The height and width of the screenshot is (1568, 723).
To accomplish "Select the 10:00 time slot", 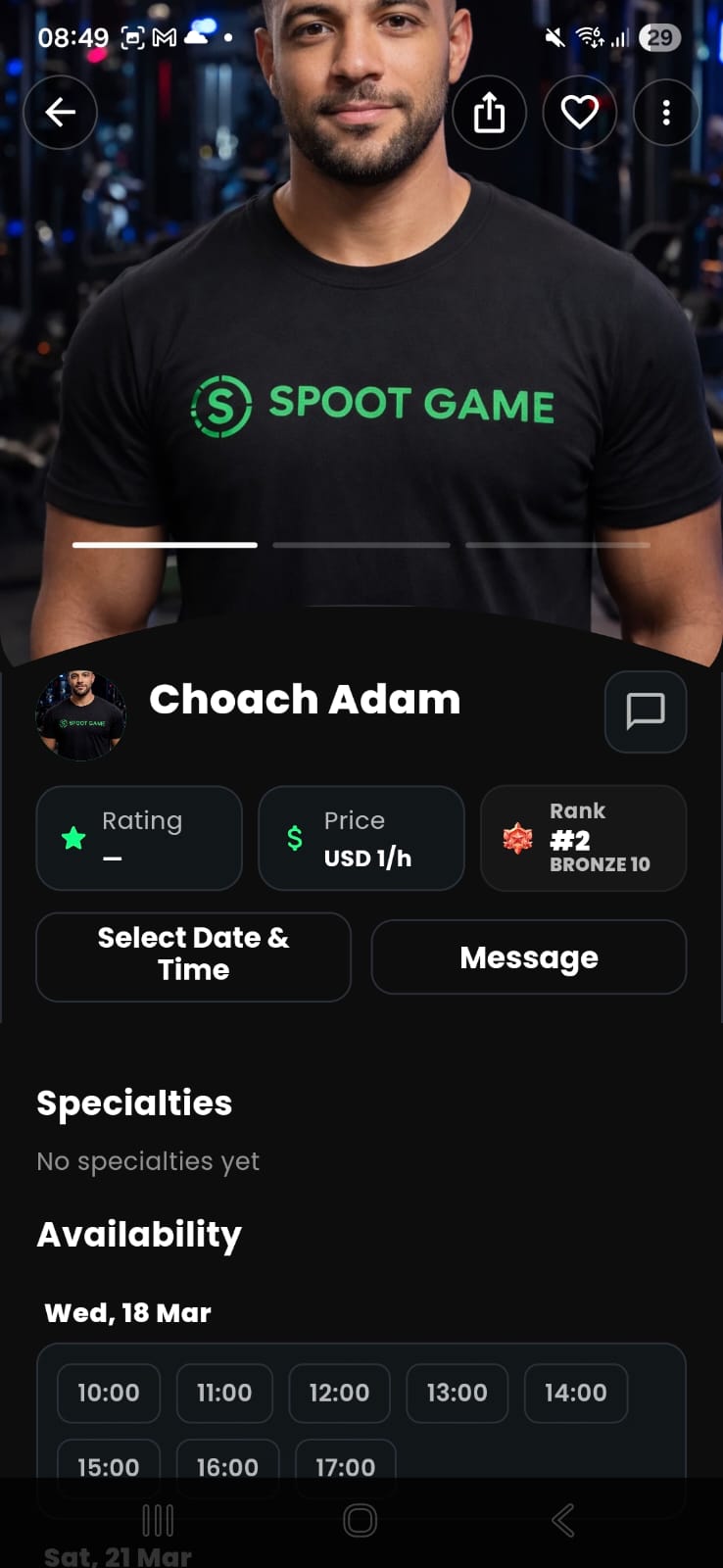I will (108, 1393).
